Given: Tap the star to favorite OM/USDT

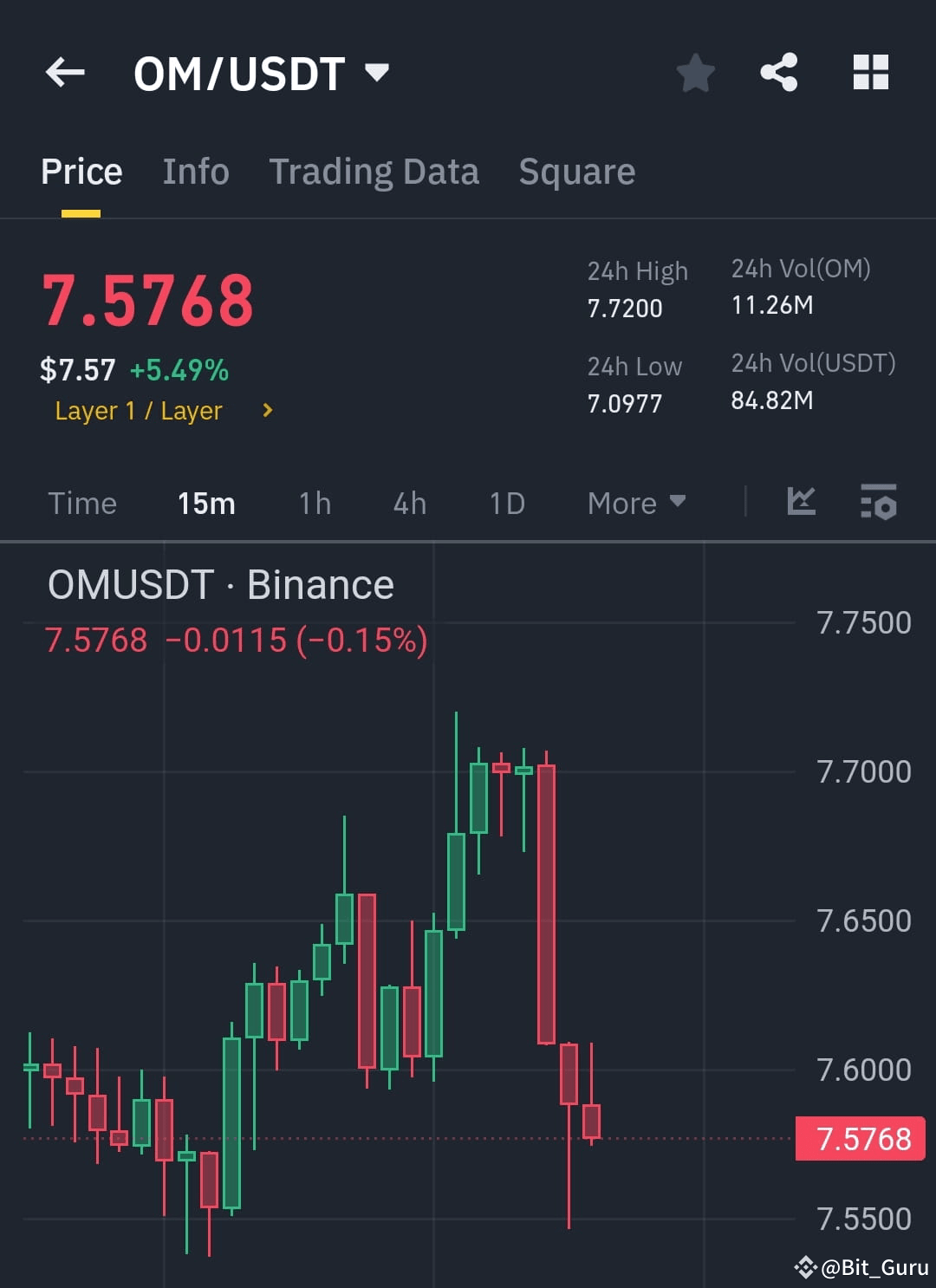Looking at the screenshot, I should coord(696,73).
